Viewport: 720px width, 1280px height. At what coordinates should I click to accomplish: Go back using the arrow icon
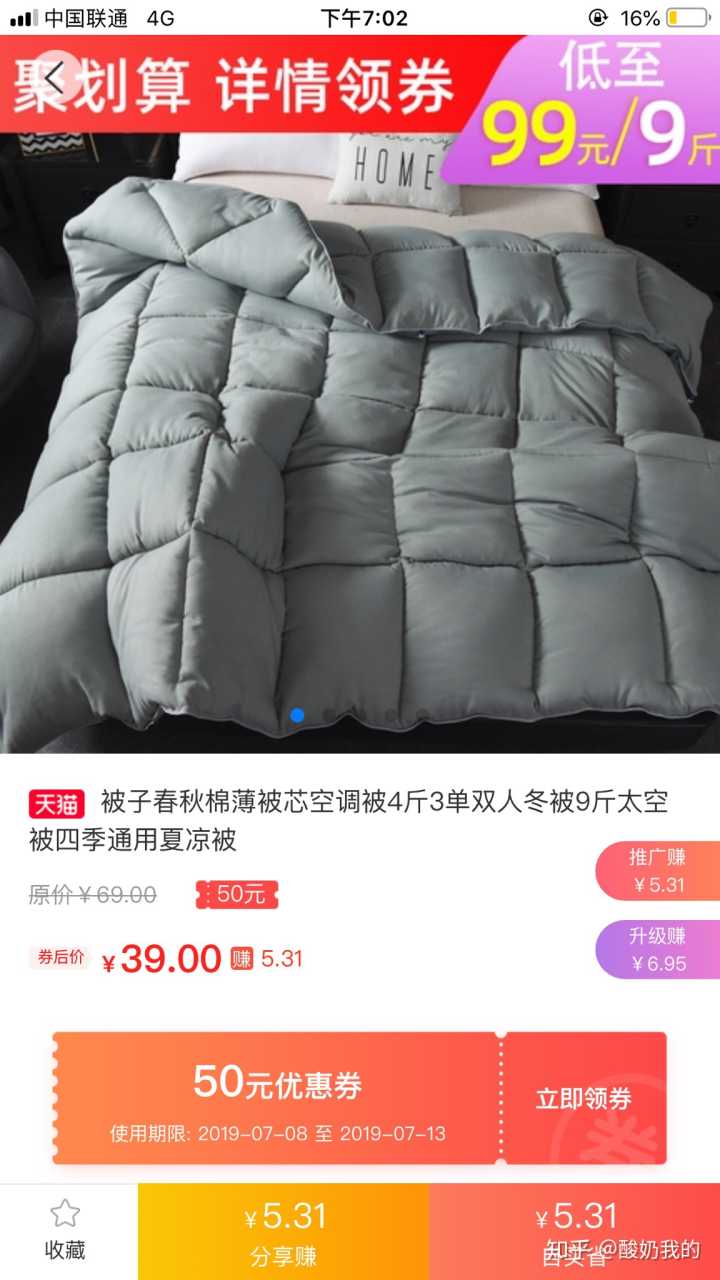[x=52, y=78]
